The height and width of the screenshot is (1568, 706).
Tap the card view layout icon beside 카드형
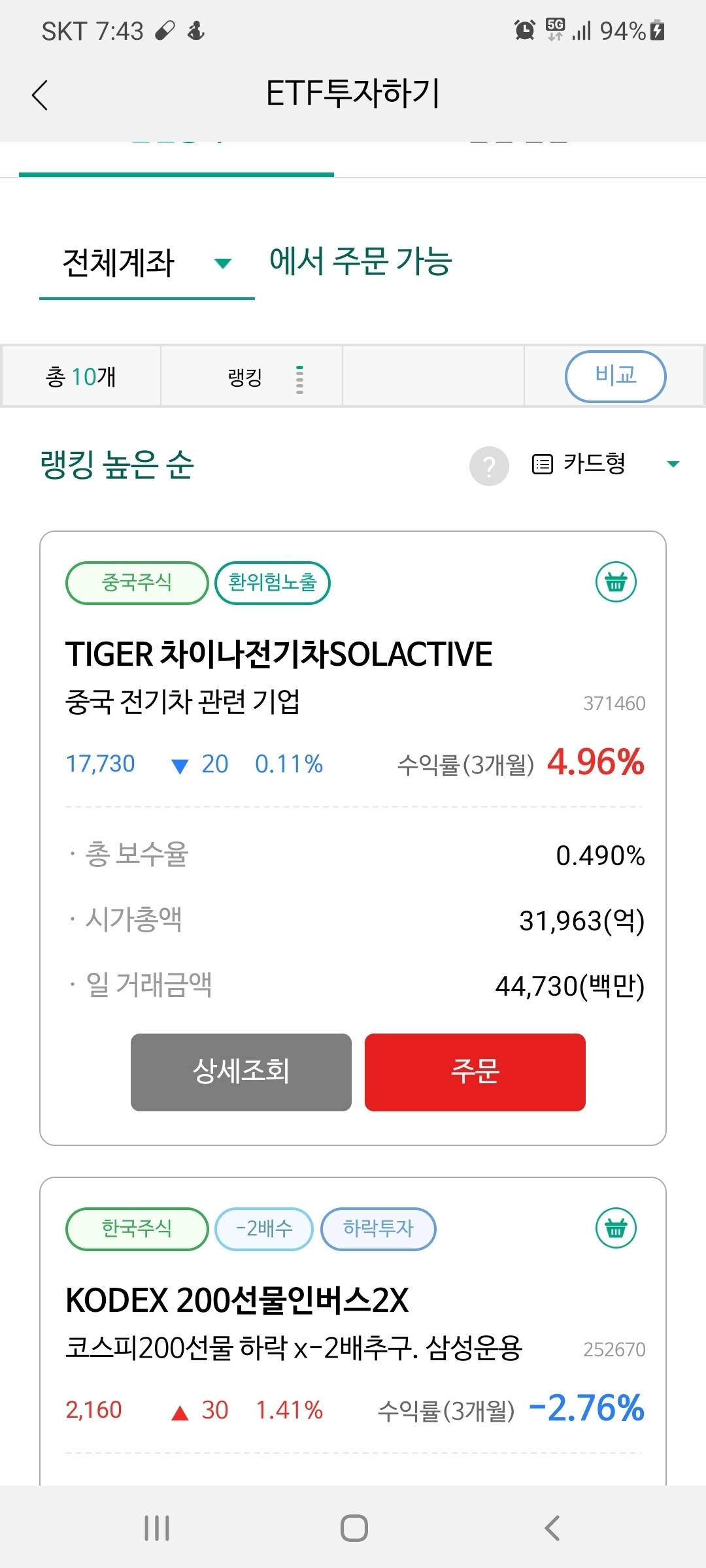click(x=542, y=464)
